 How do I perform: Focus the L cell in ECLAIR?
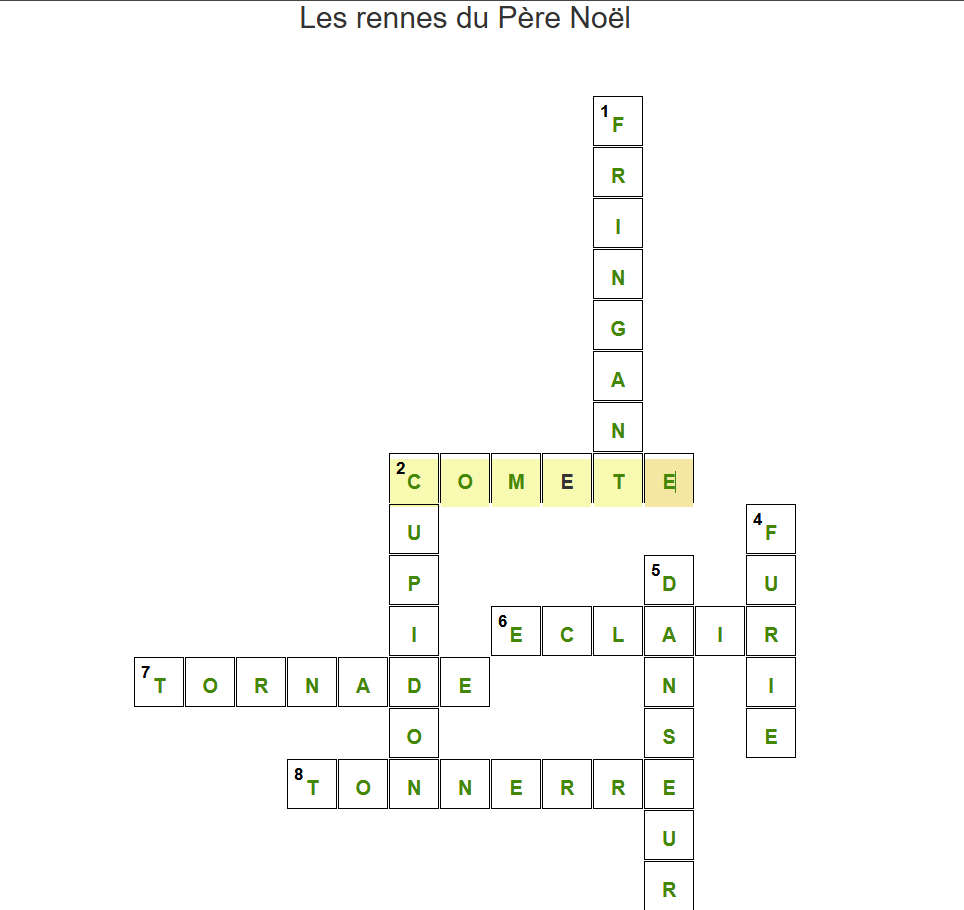coord(618,633)
